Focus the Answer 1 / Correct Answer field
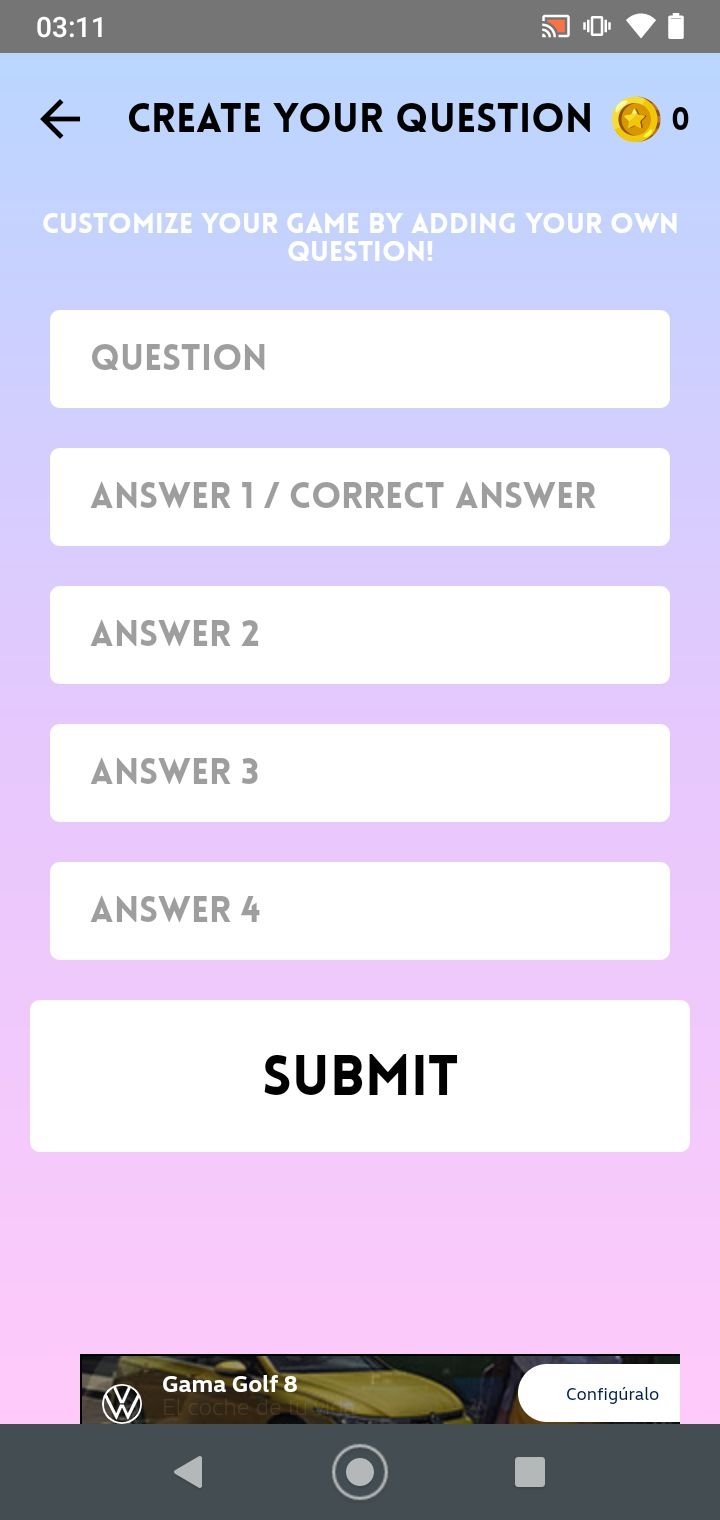 click(x=360, y=497)
